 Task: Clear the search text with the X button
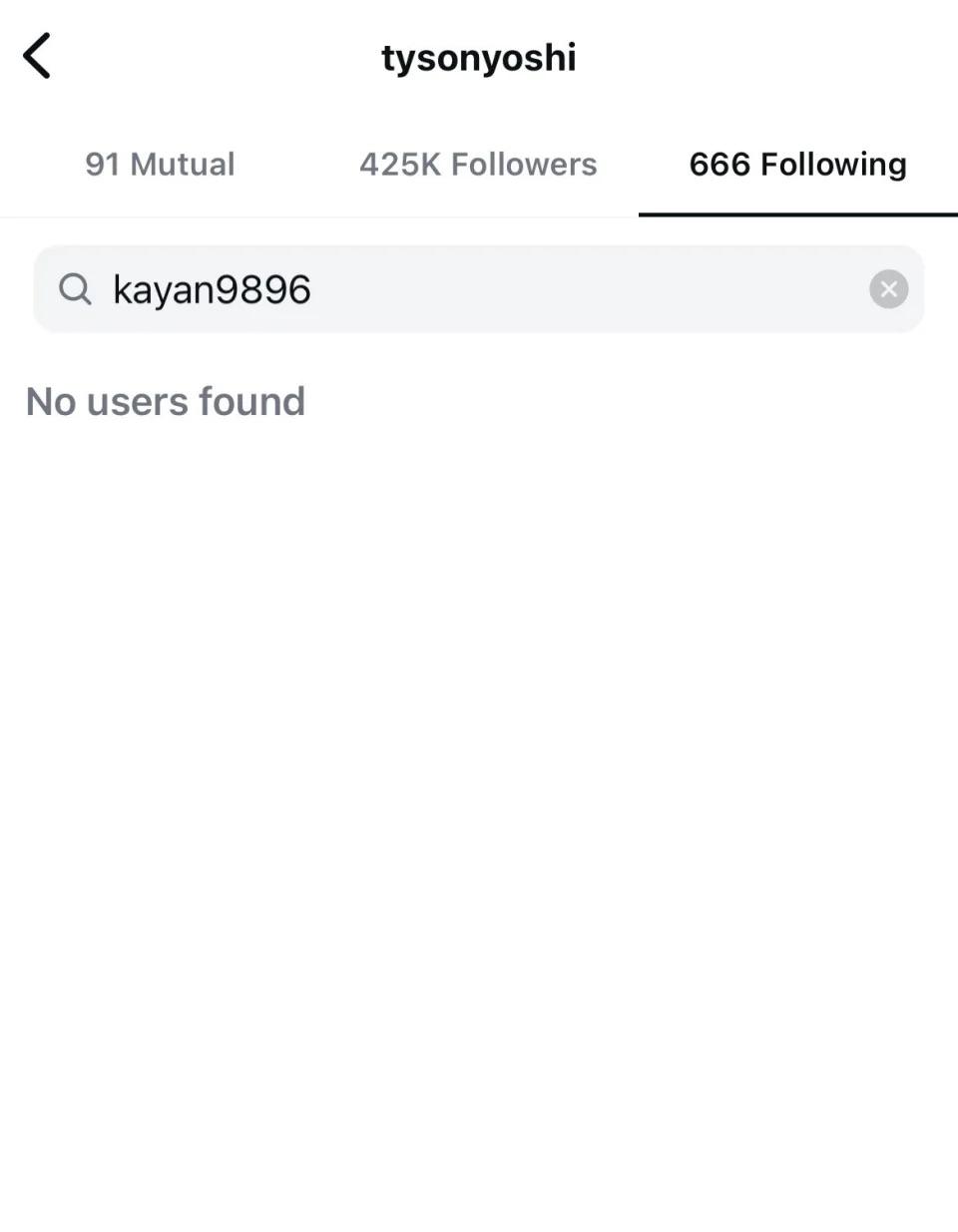pyautogui.click(x=888, y=289)
